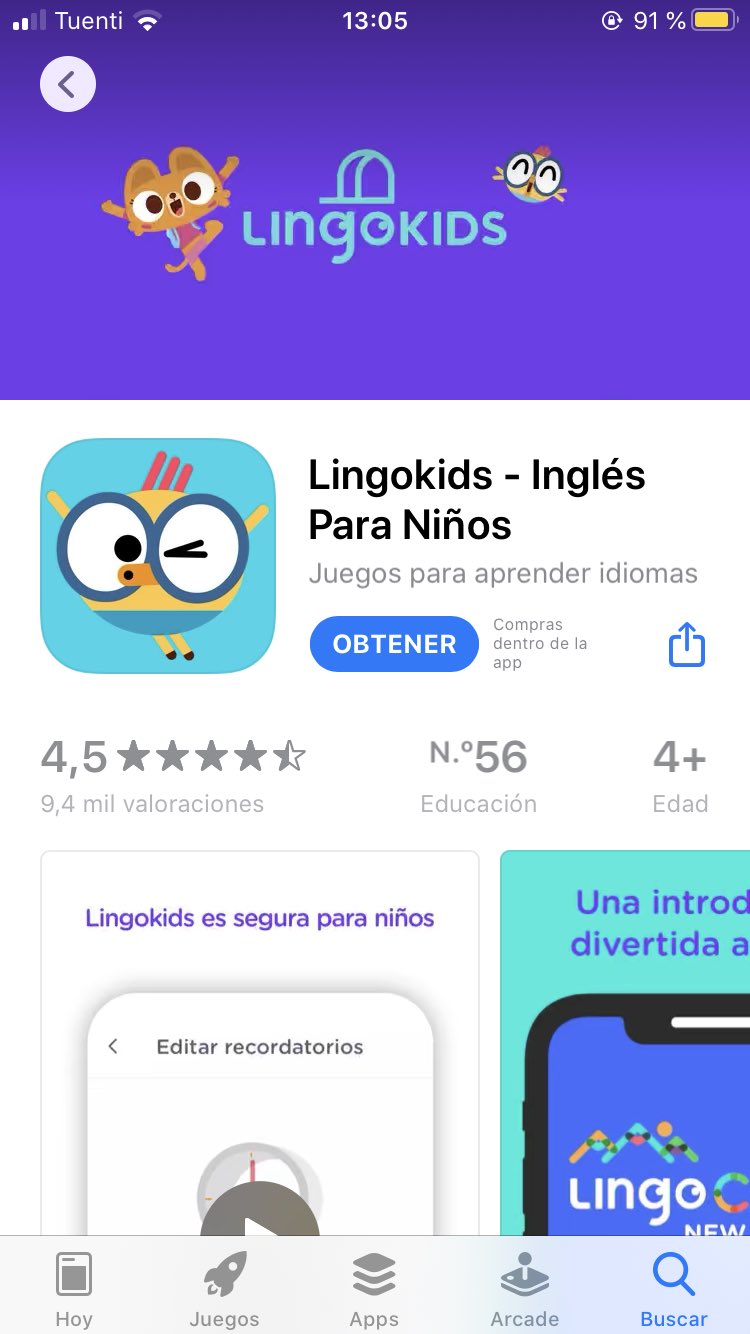The width and height of the screenshot is (750, 1334).
Task: Go to the Arcade tab
Action: pos(524,1288)
